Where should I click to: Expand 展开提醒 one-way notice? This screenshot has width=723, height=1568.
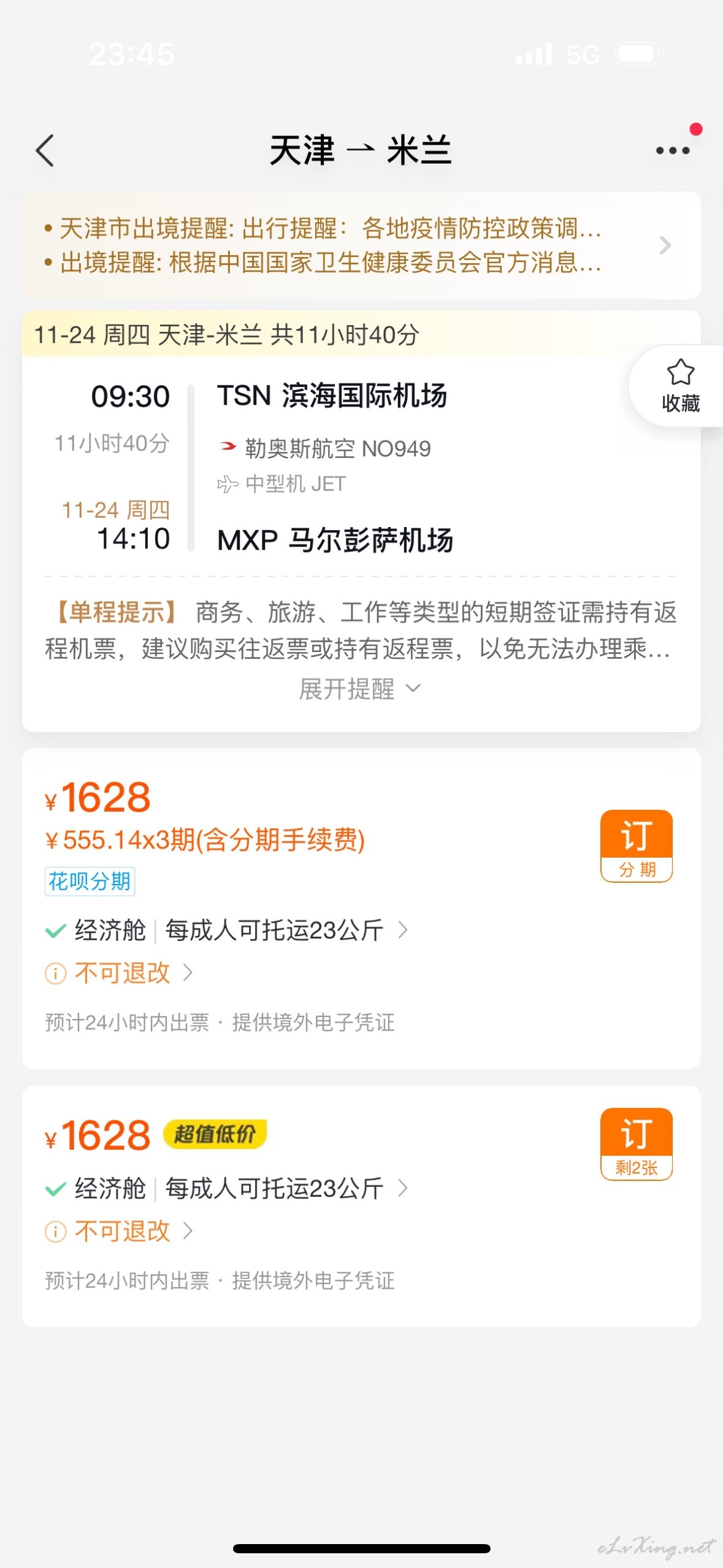[360, 689]
